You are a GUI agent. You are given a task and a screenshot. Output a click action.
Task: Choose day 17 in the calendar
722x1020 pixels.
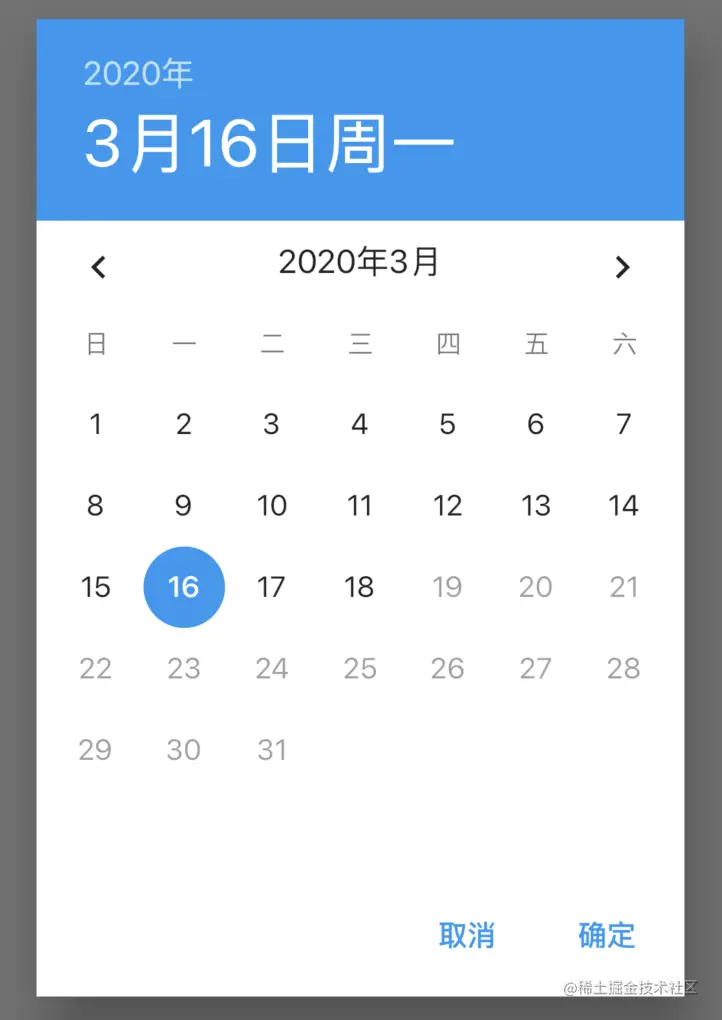(271, 587)
